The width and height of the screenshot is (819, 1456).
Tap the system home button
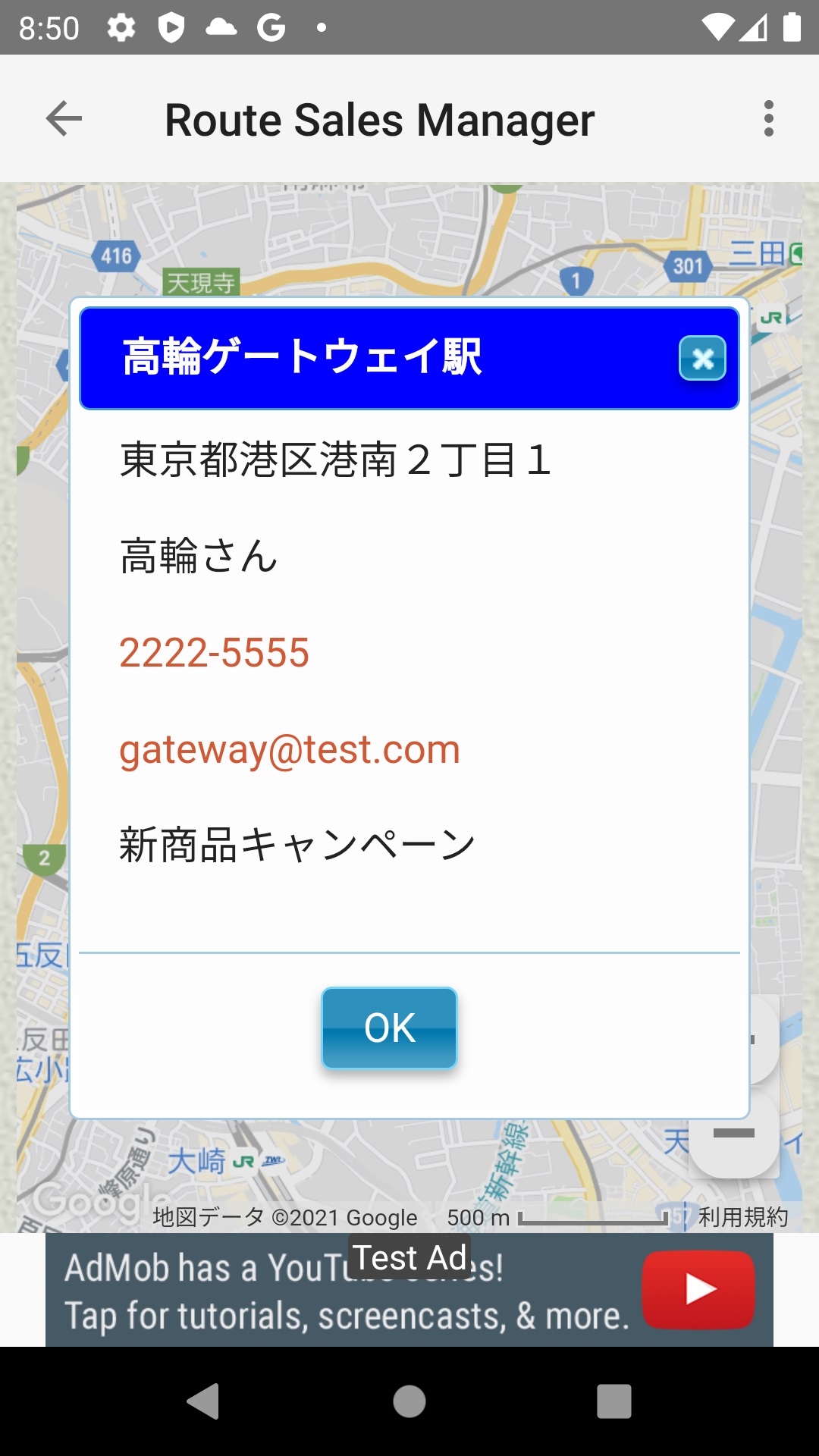pyautogui.click(x=409, y=1401)
